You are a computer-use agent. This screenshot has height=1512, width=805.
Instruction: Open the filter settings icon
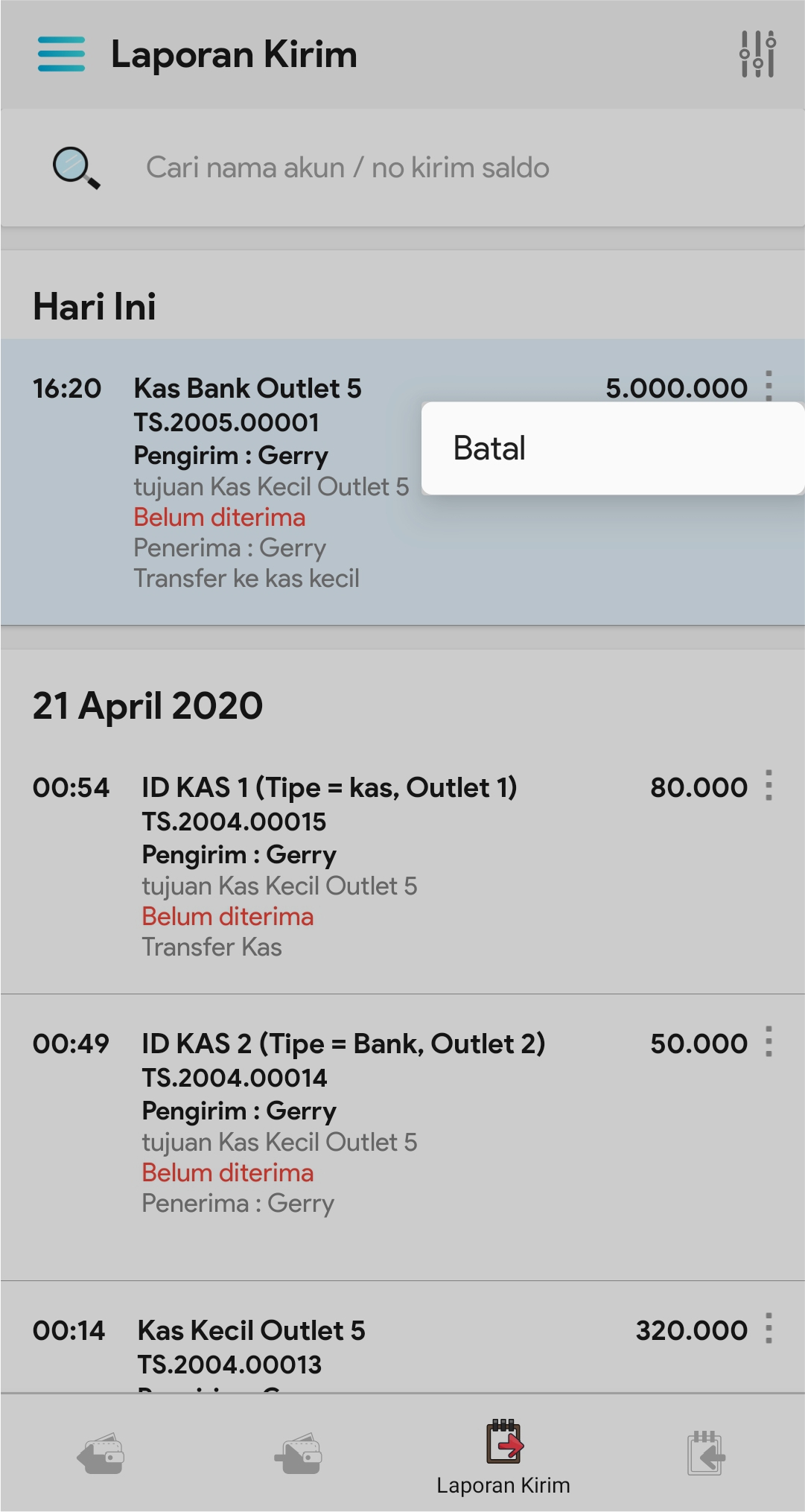pos(757,54)
